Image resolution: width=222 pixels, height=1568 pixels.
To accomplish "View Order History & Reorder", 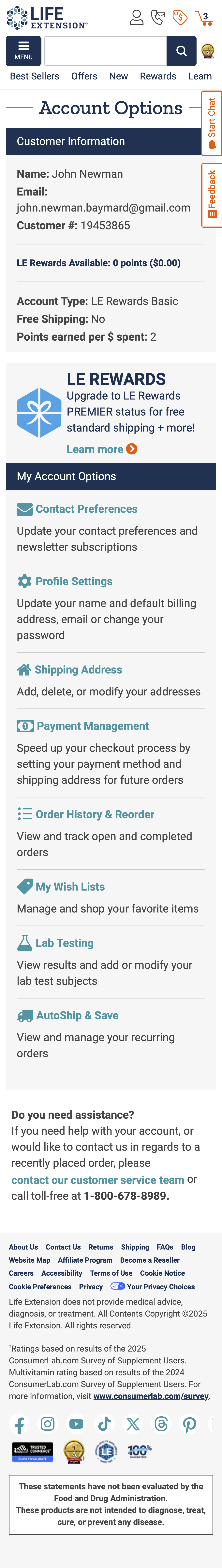I will [x=94, y=814].
